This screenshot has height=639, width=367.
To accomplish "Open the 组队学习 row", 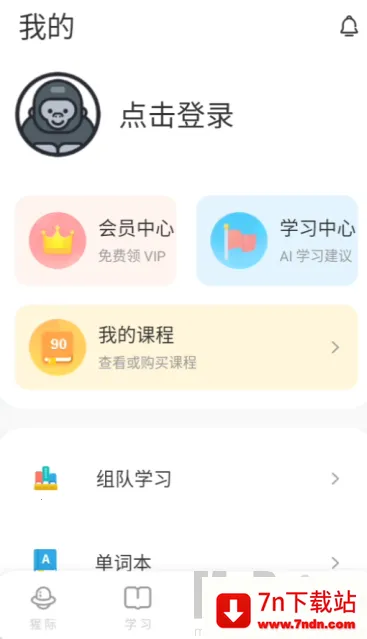I will click(183, 478).
